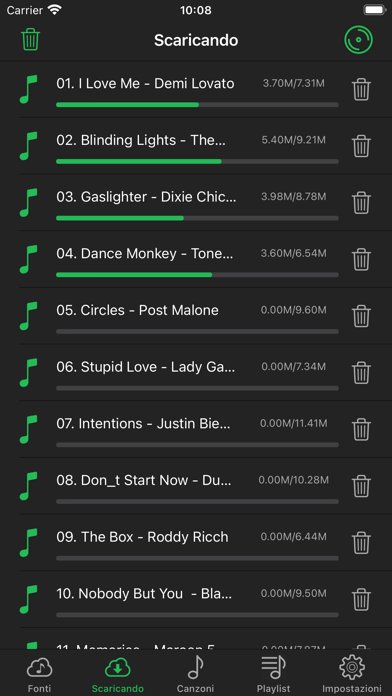Delete The Box - Roddy Ricch download
Viewport: 392px width, 696px height.
pos(361,543)
